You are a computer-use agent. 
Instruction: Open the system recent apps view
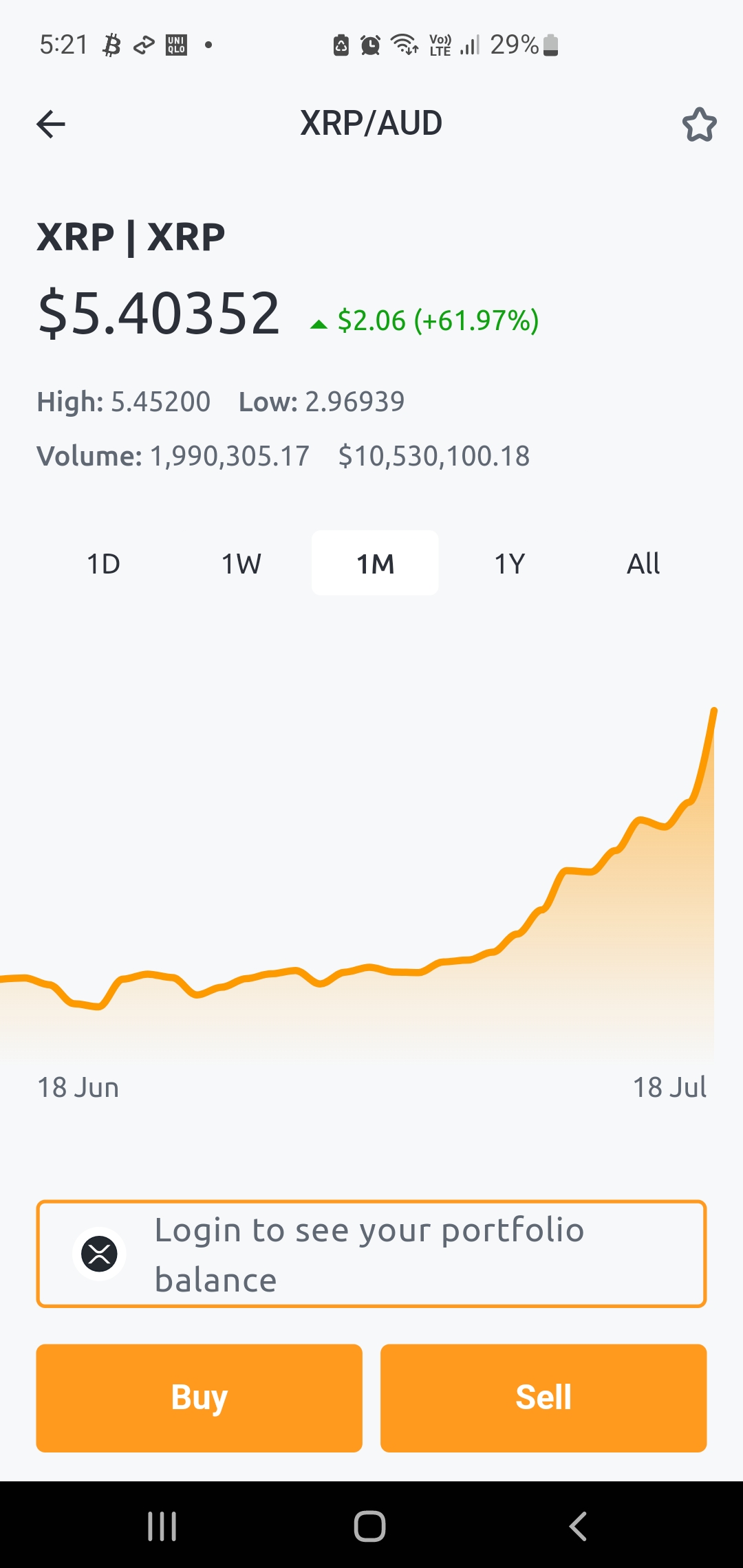tap(162, 1527)
